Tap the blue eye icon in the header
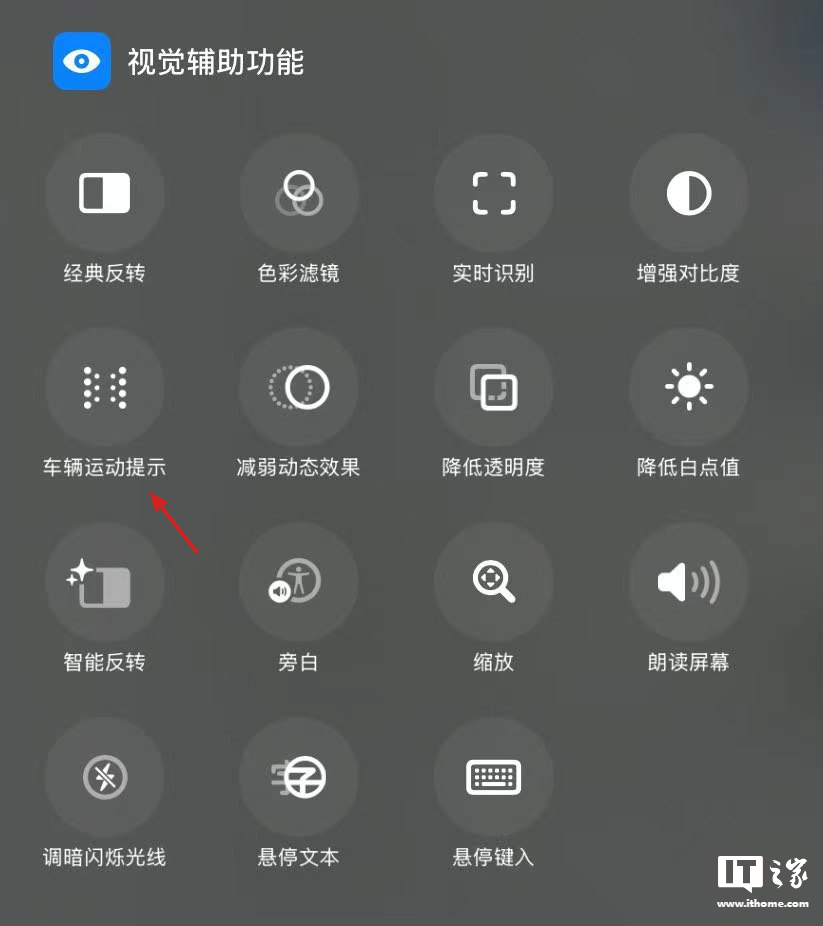This screenshot has height=926, width=823. pyautogui.click(x=81, y=61)
